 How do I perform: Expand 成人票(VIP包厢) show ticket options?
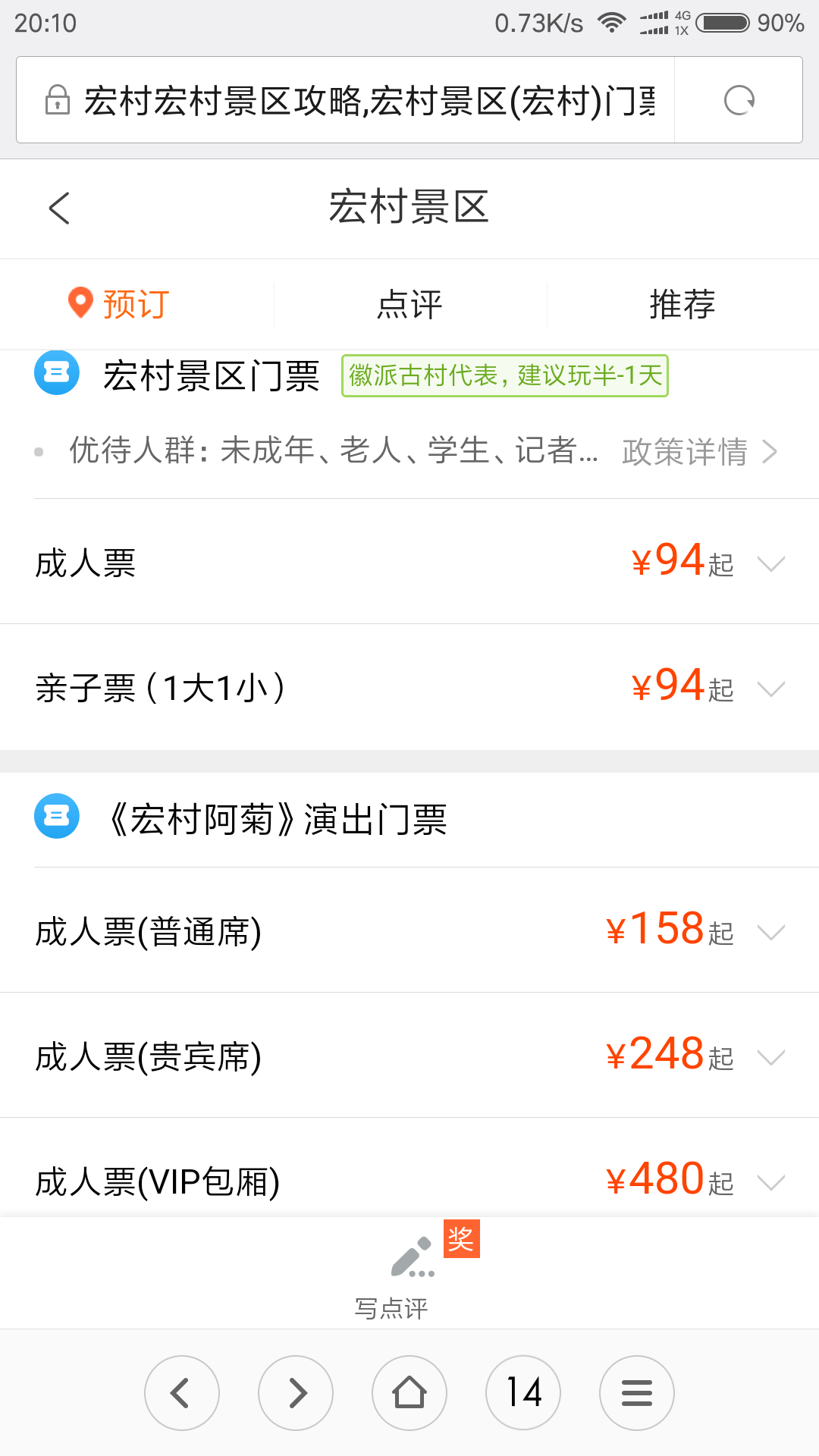770,1182
